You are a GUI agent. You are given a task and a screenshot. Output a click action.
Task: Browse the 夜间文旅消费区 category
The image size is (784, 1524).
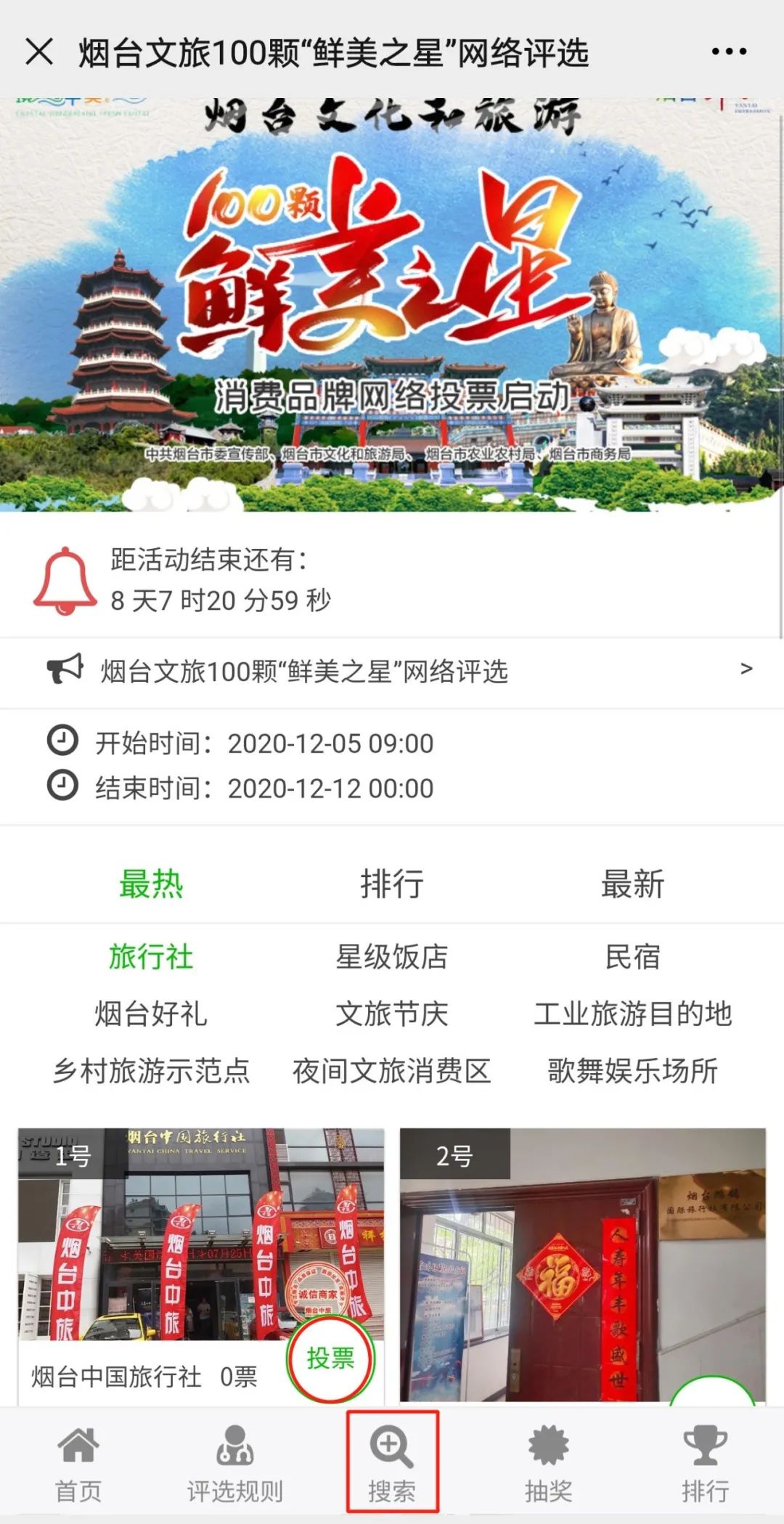tap(392, 1071)
